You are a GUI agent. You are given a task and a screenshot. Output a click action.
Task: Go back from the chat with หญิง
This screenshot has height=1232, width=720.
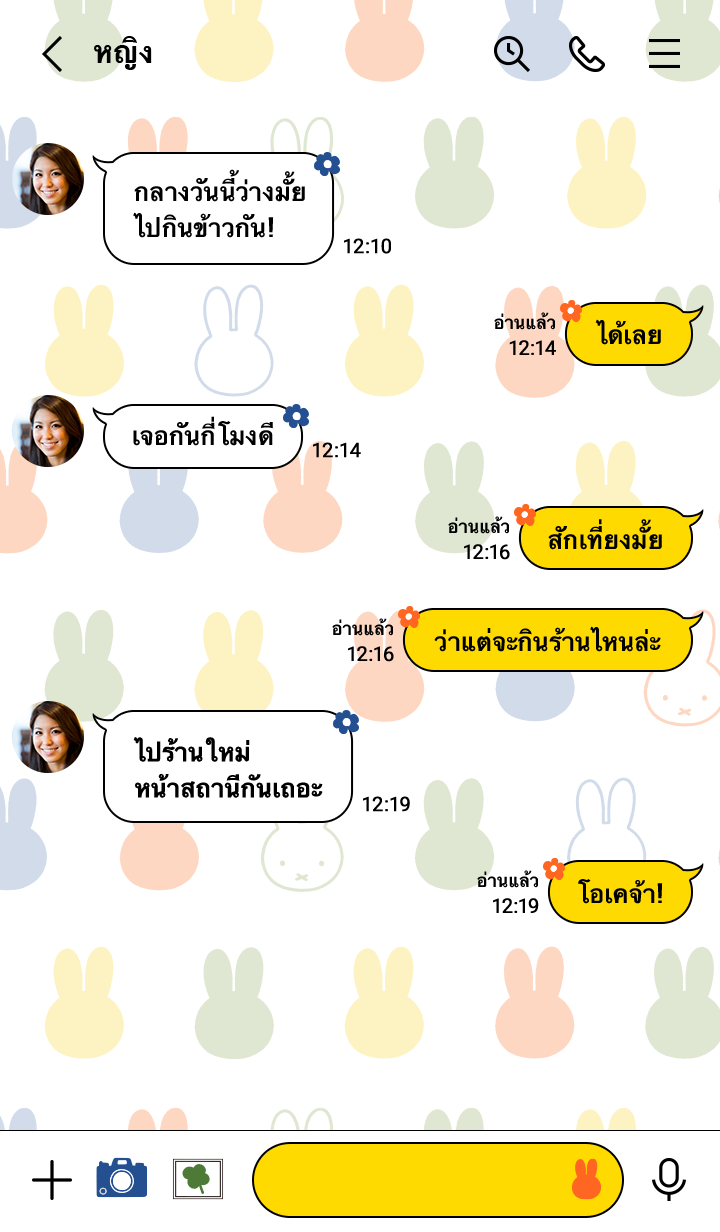click(x=52, y=54)
